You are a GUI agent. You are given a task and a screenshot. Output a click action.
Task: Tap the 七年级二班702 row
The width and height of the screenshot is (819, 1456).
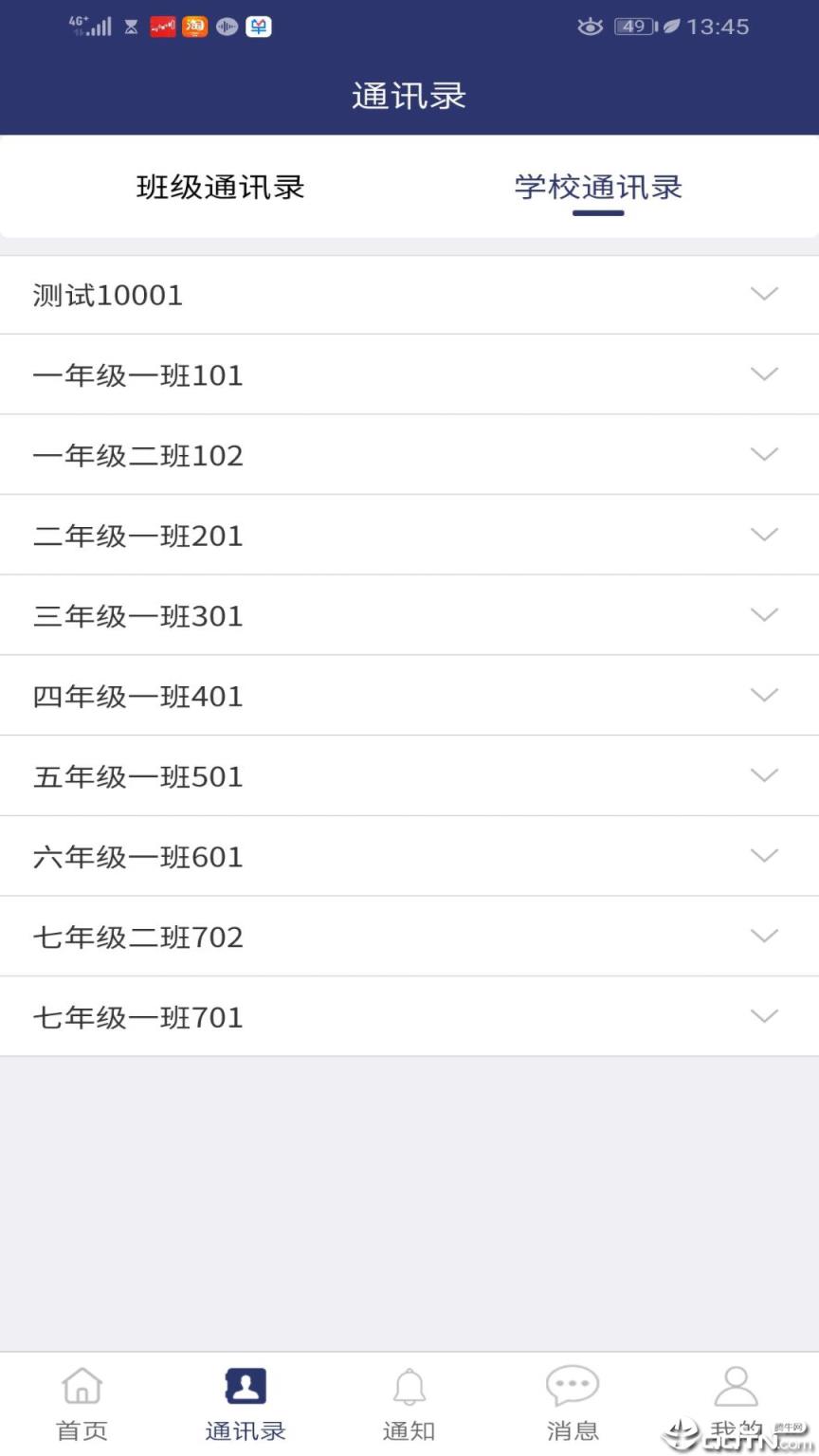click(x=409, y=936)
